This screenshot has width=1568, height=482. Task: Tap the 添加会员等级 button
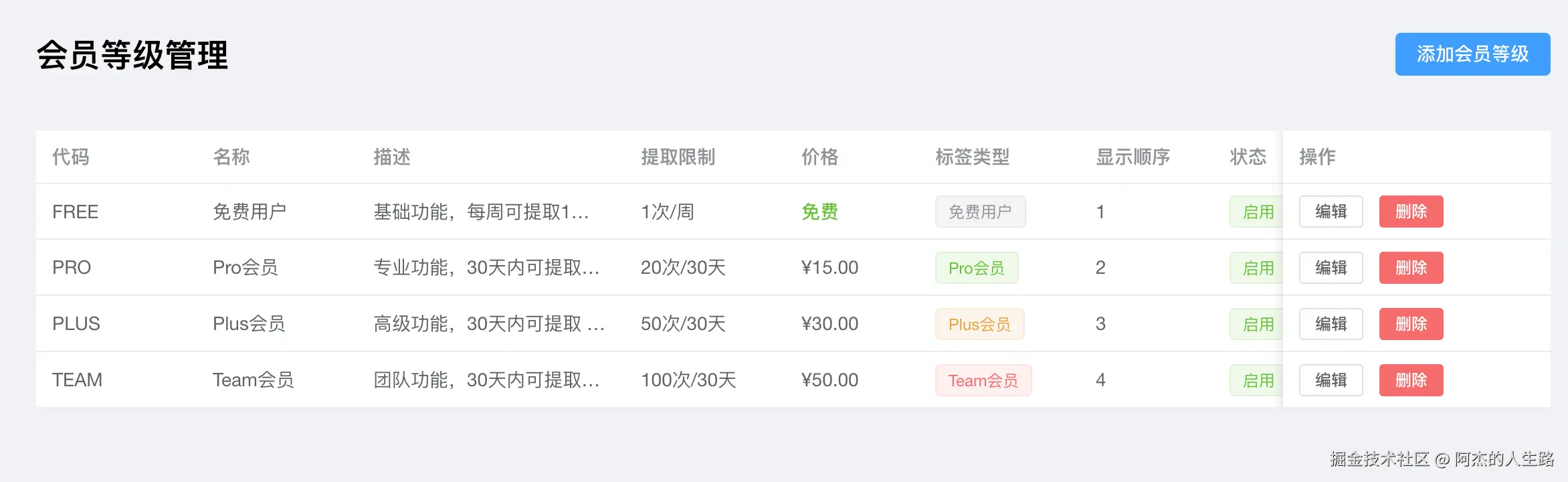pyautogui.click(x=1472, y=54)
